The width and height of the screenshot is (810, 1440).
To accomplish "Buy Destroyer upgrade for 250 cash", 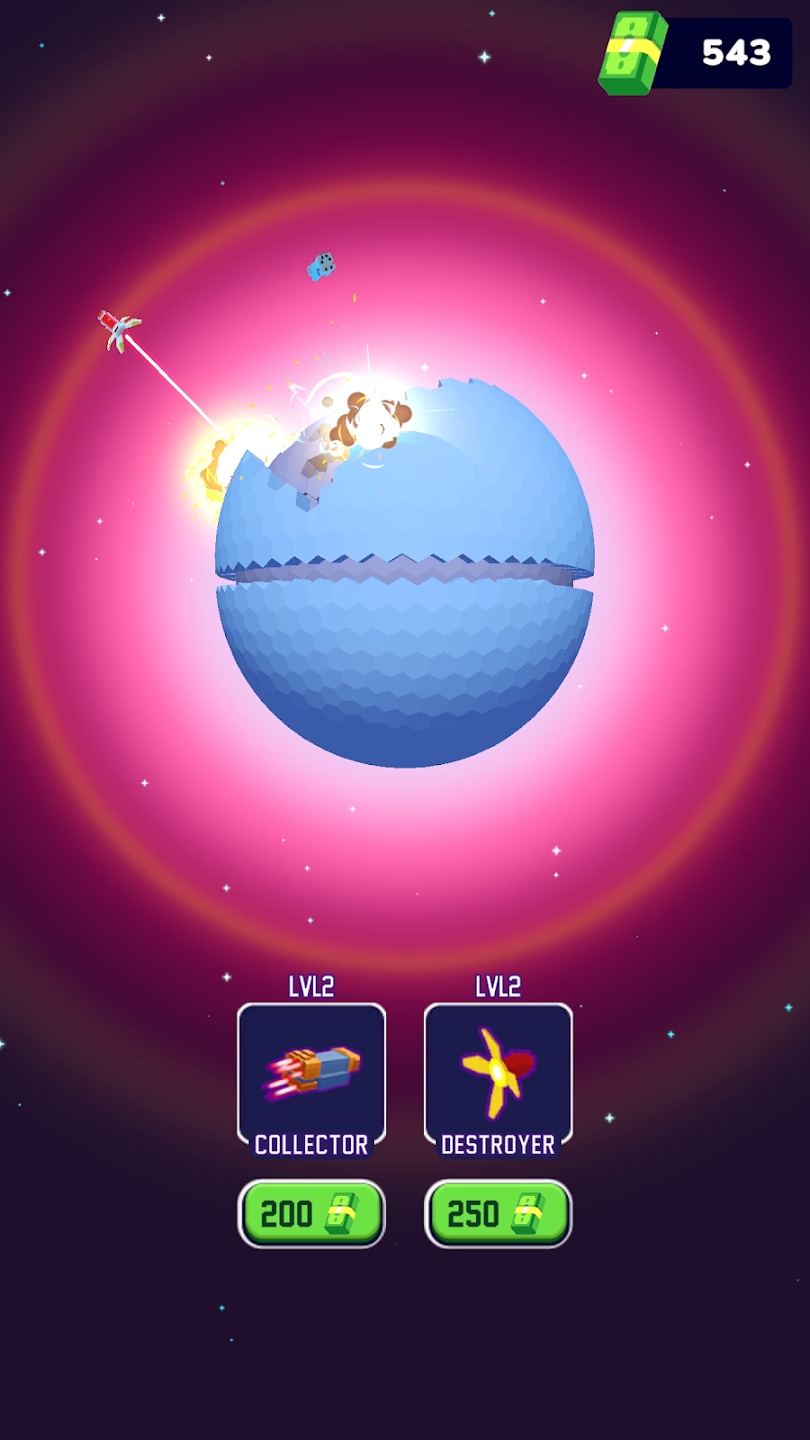I will (498, 1214).
